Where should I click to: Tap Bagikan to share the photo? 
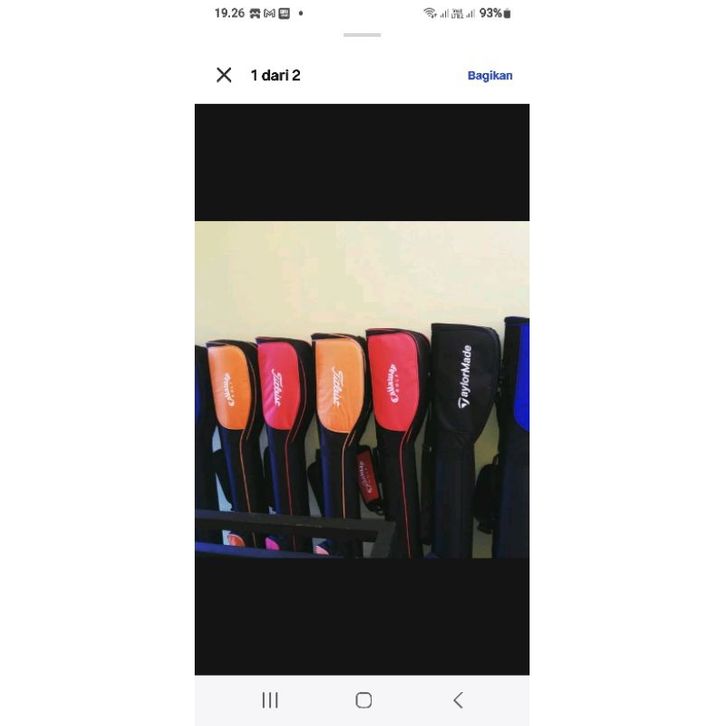pos(489,76)
